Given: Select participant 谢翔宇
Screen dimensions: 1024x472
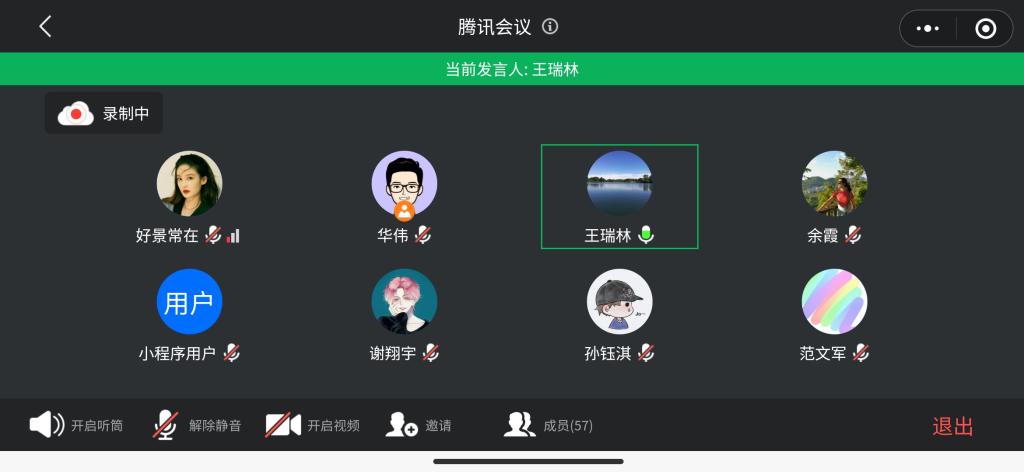Looking at the screenshot, I should point(404,303).
